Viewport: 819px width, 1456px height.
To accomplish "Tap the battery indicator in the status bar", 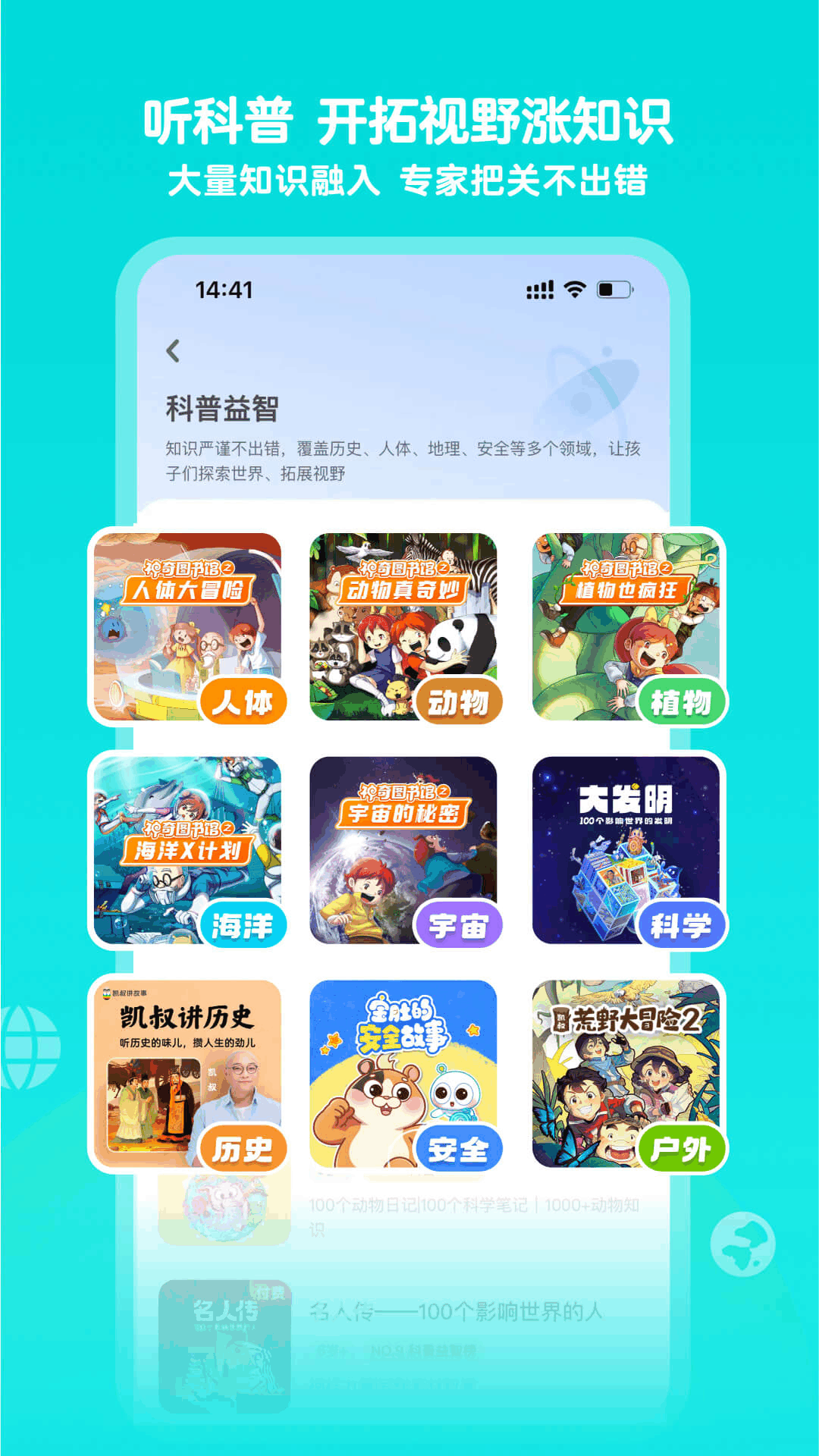I will pos(616,288).
